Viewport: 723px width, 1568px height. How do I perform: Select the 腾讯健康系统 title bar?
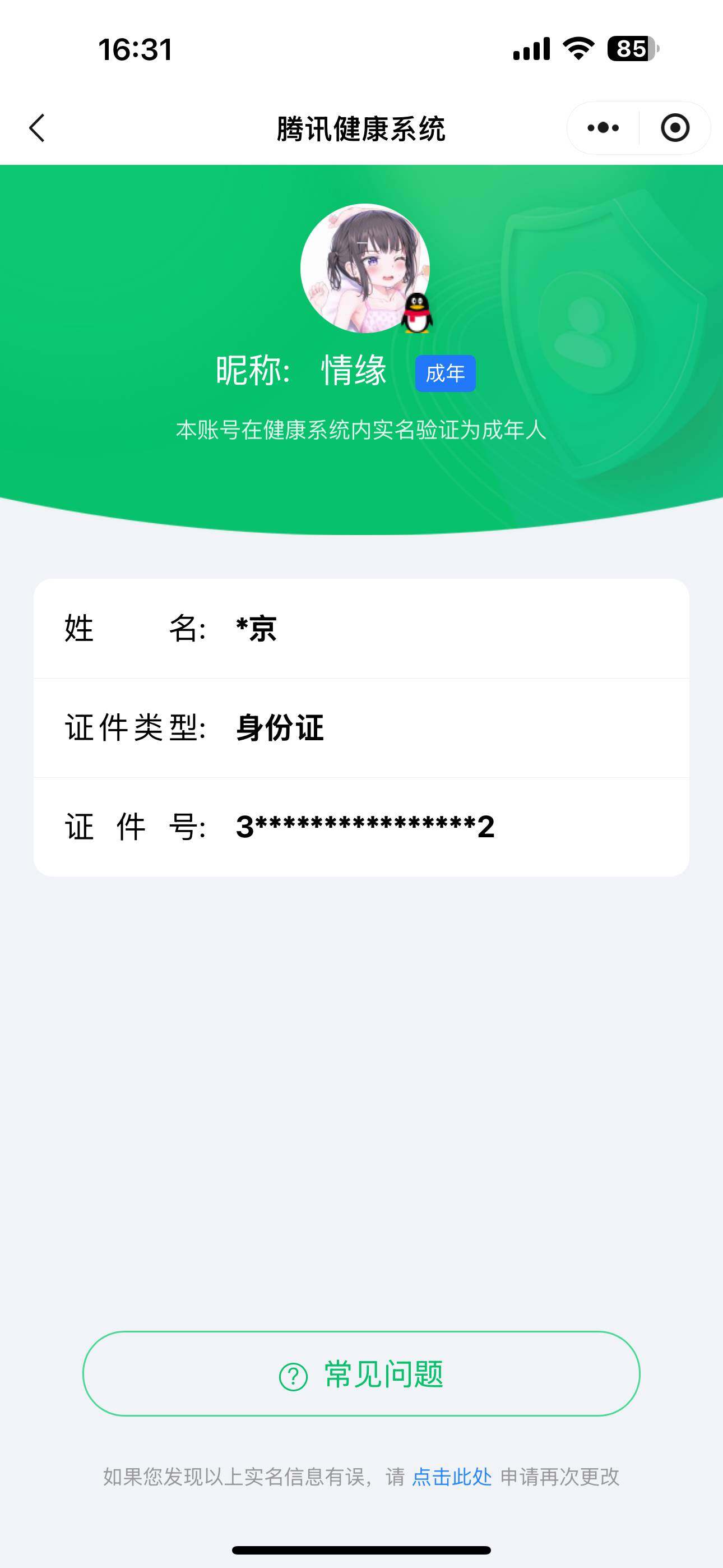click(361, 127)
